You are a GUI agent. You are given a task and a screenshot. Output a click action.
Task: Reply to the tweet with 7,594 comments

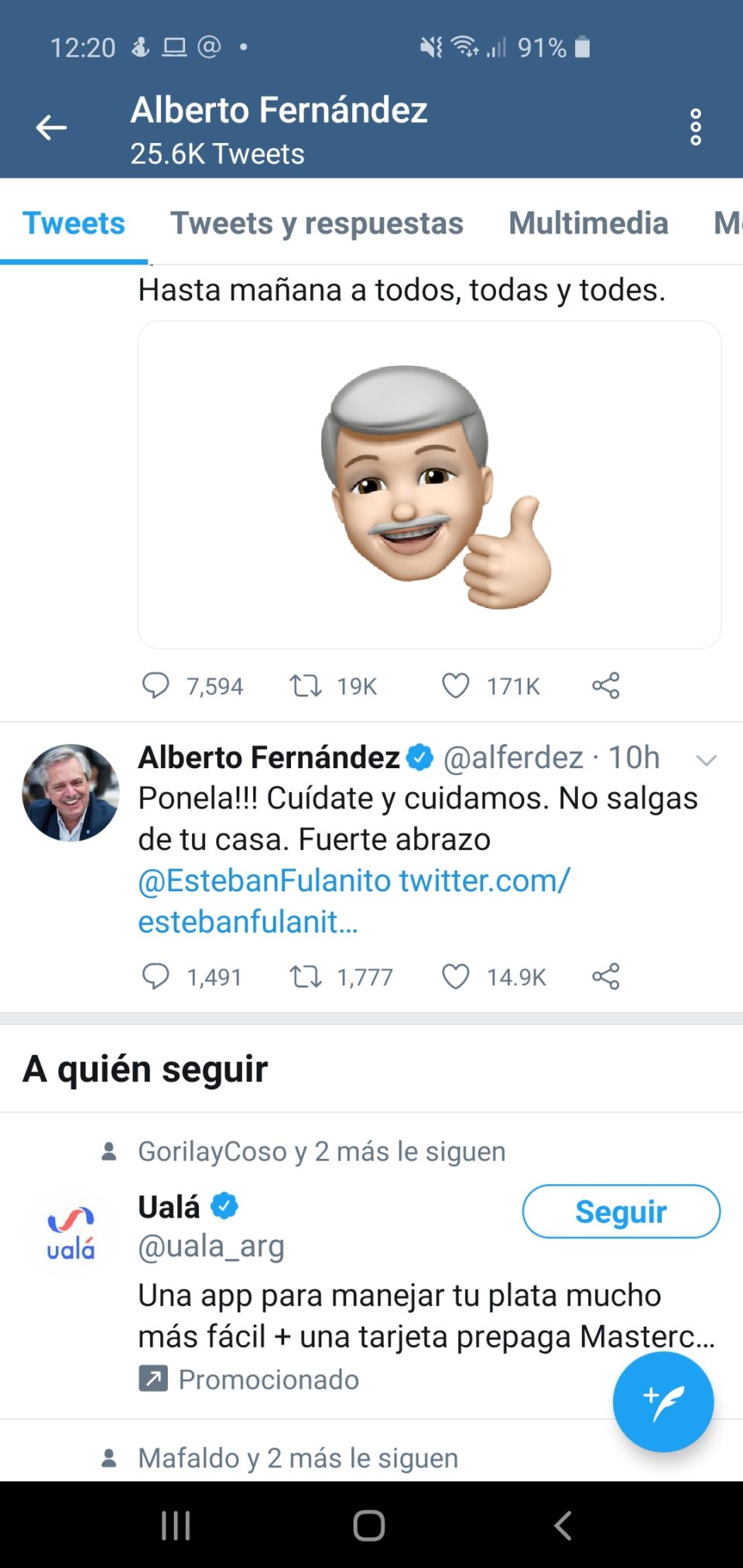click(156, 685)
